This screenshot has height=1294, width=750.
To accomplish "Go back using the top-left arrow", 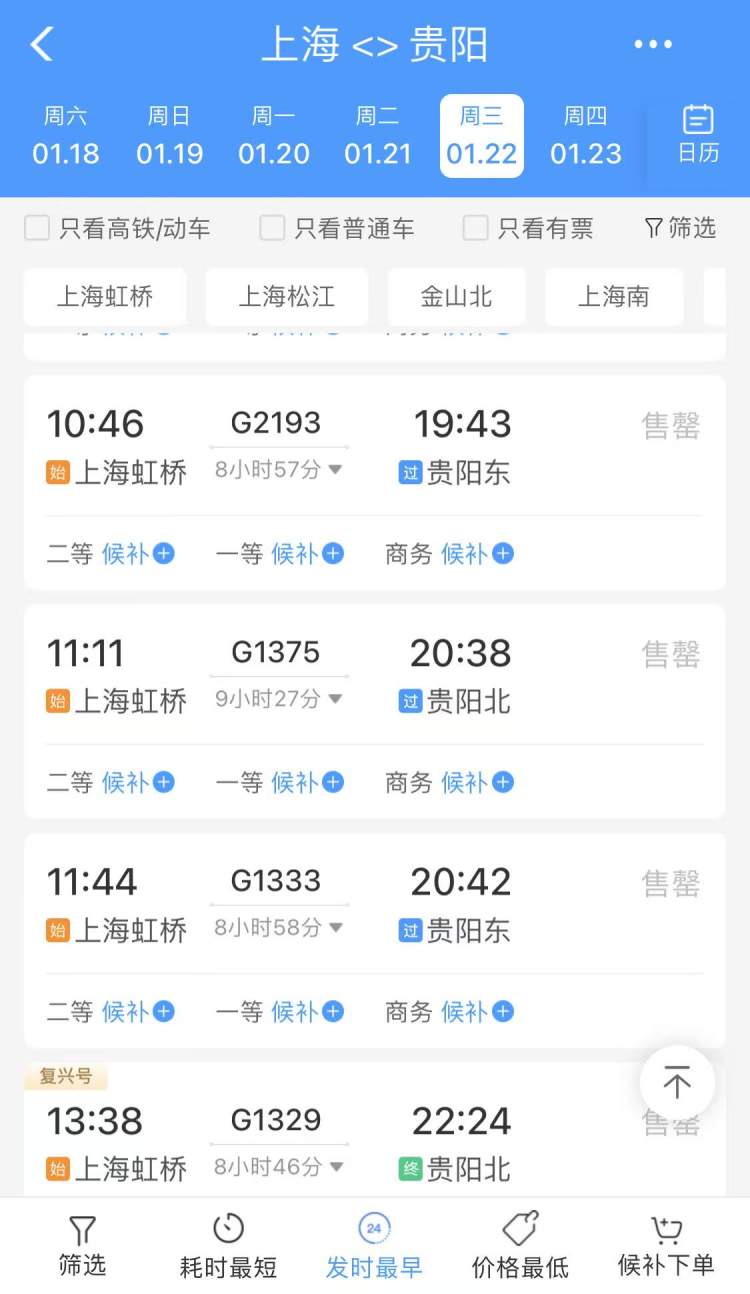I will 41,45.
